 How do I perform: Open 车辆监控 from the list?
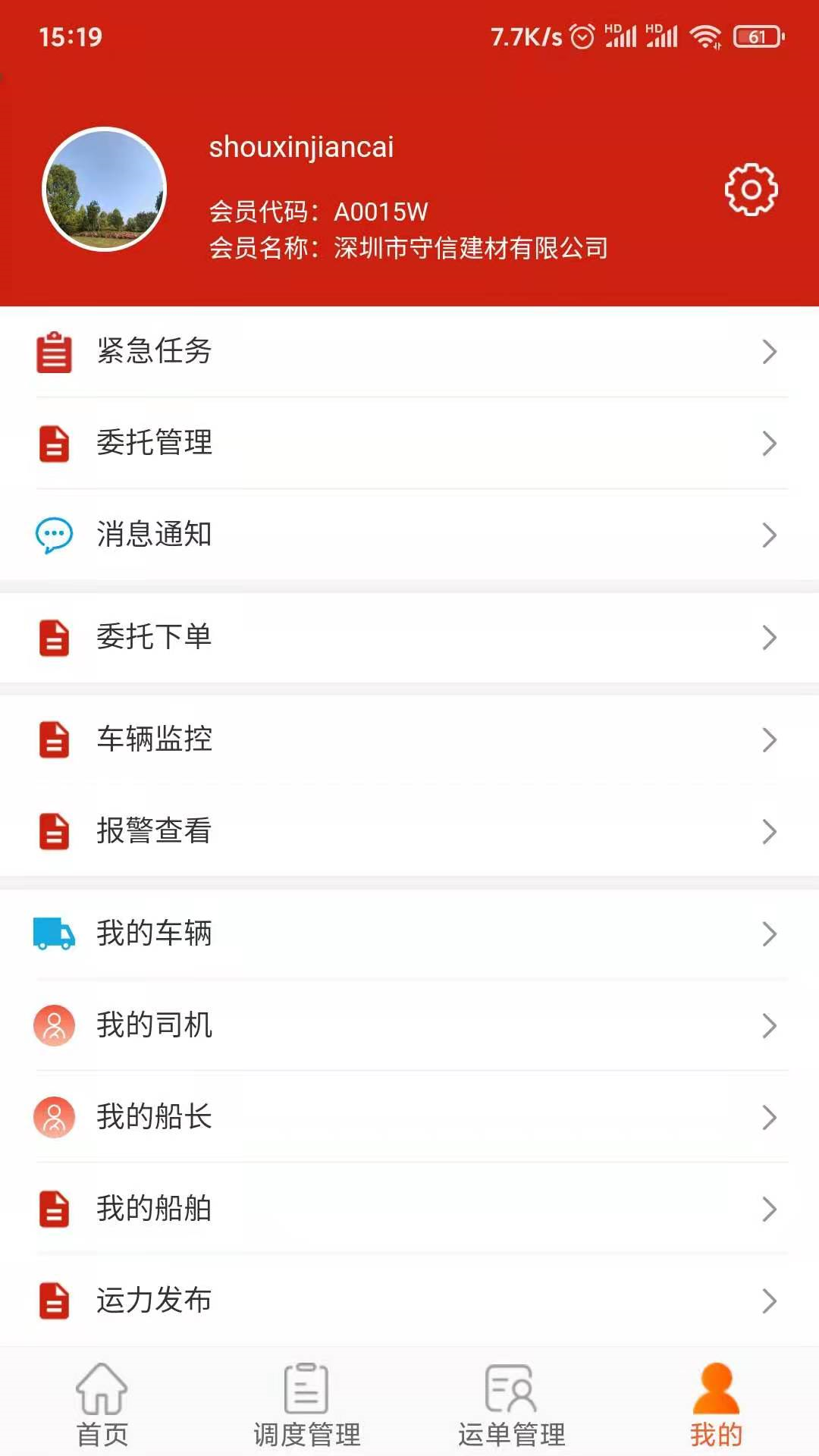pos(409,739)
